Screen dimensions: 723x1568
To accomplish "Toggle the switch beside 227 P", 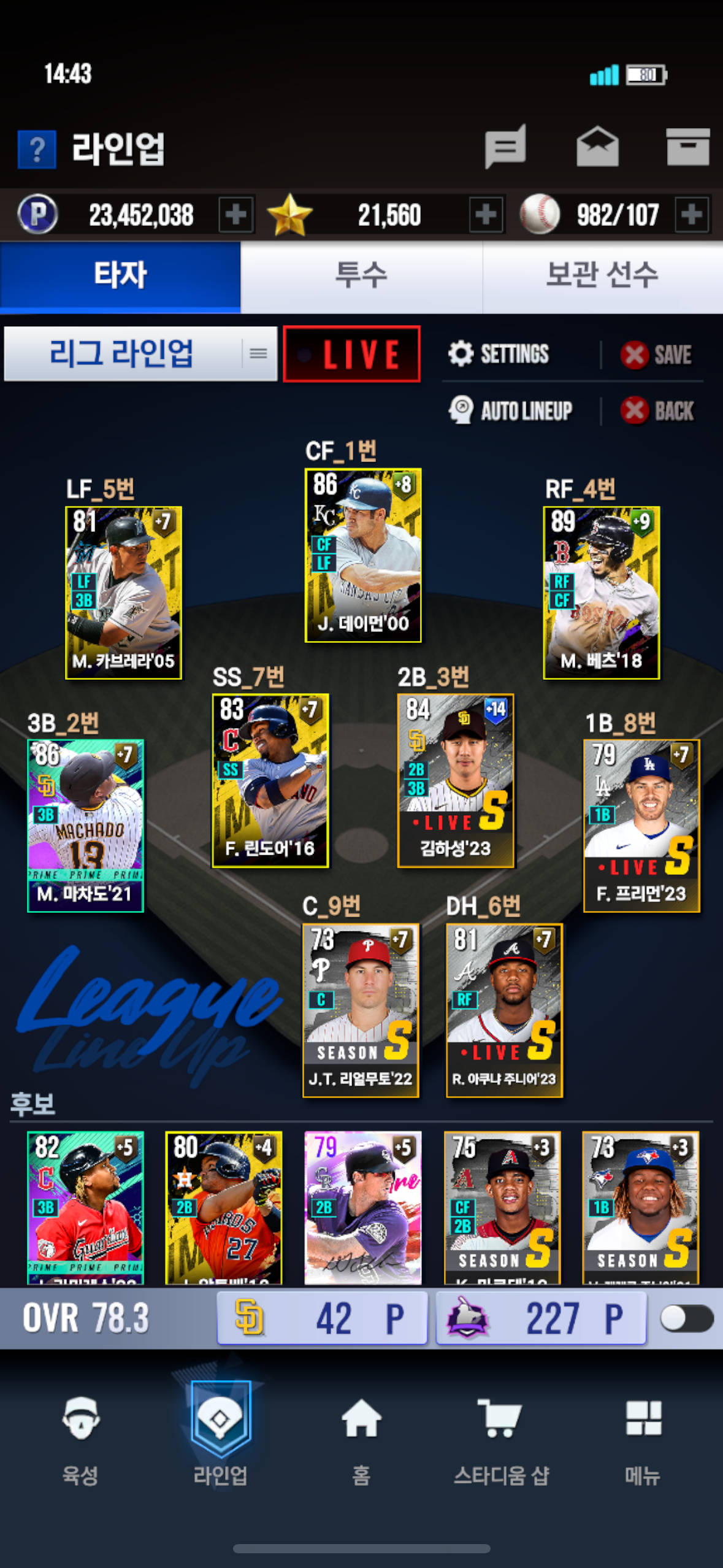I will pos(687,1318).
